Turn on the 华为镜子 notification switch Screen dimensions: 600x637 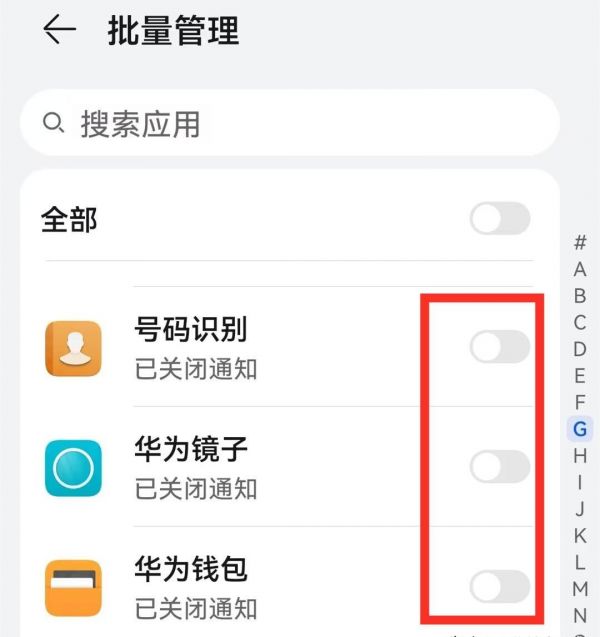(500, 467)
